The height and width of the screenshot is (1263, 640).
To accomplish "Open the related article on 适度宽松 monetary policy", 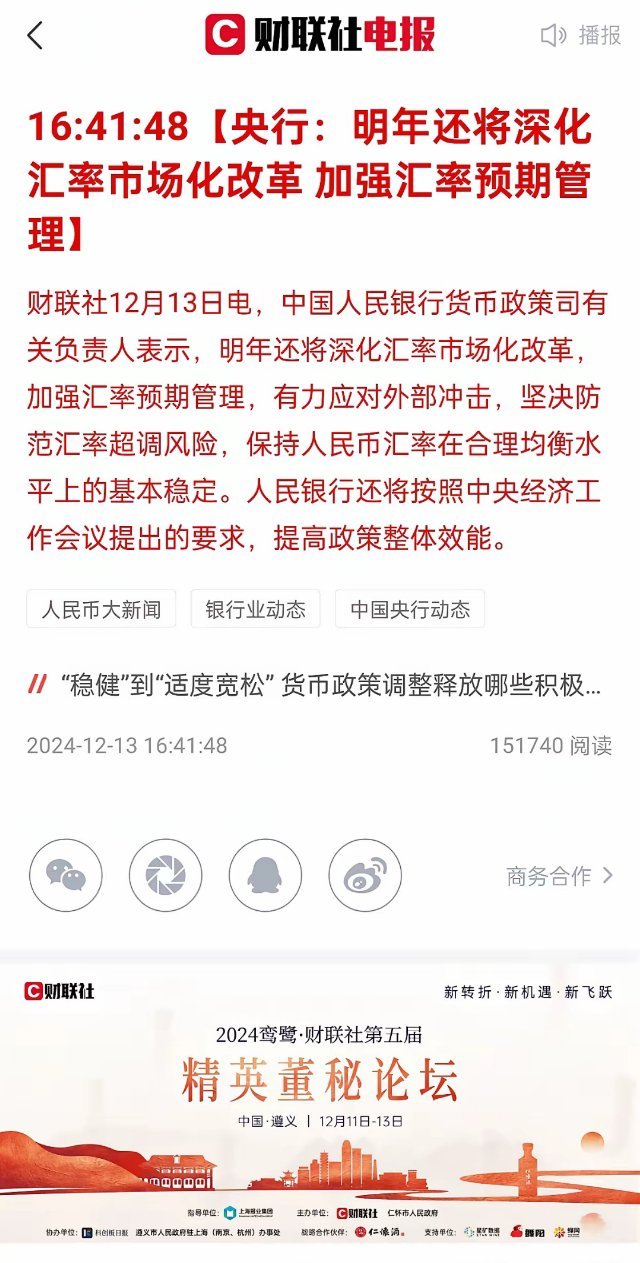I will [316, 686].
